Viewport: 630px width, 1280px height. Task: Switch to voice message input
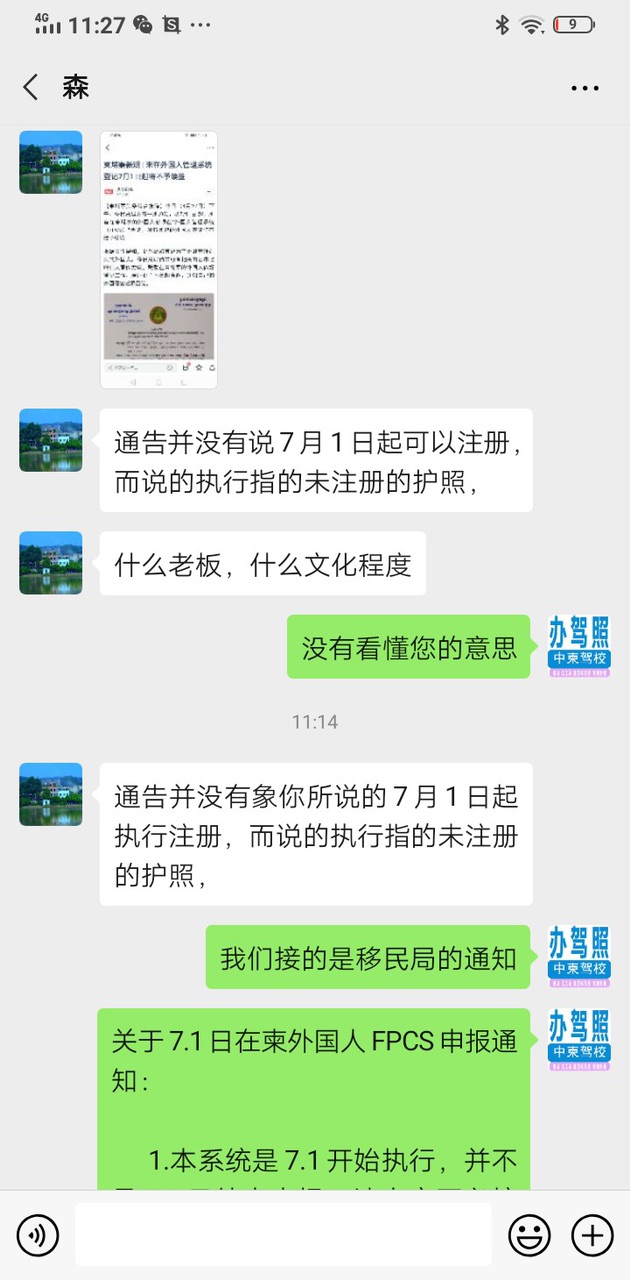pyautogui.click(x=38, y=1236)
